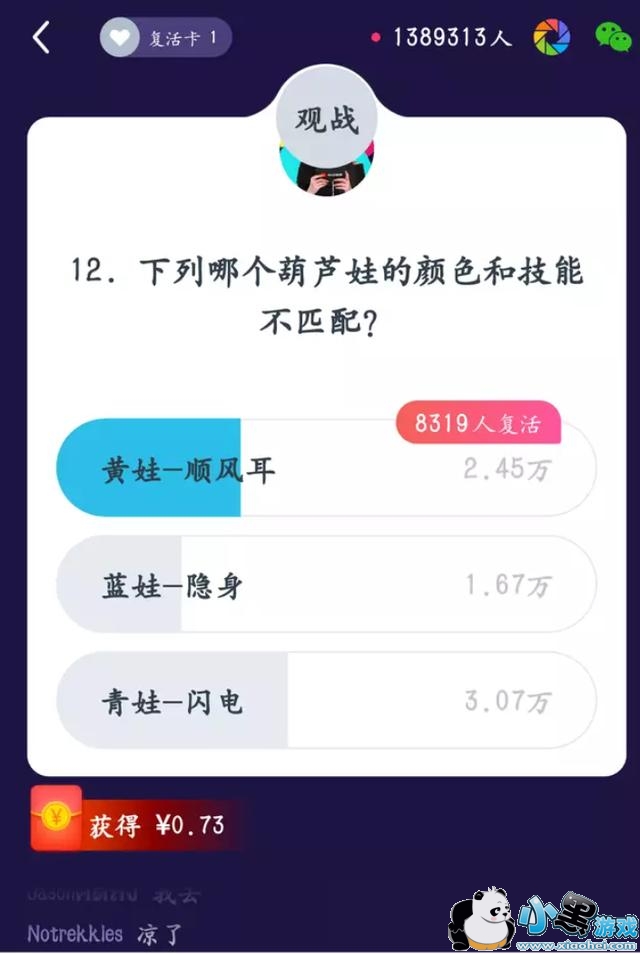Select the answer 黄娃—顺风耳
The width and height of the screenshot is (640, 954).
pos(326,468)
